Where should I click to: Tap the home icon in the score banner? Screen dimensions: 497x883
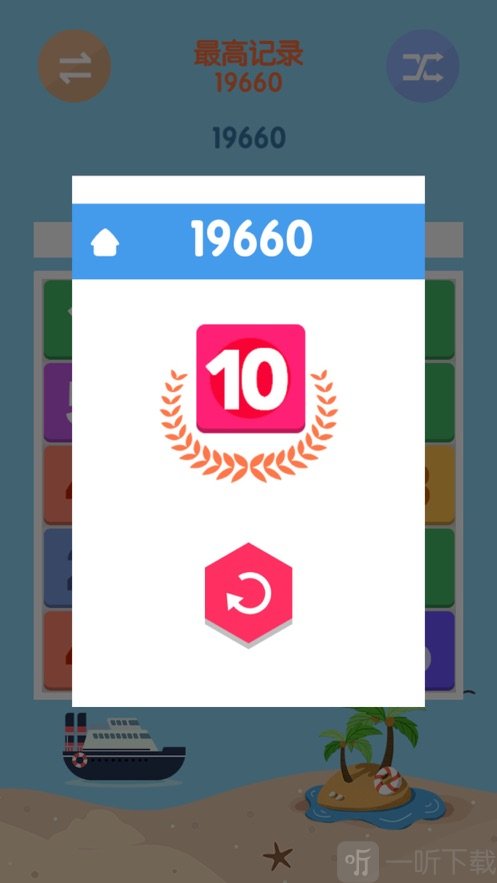[105, 243]
